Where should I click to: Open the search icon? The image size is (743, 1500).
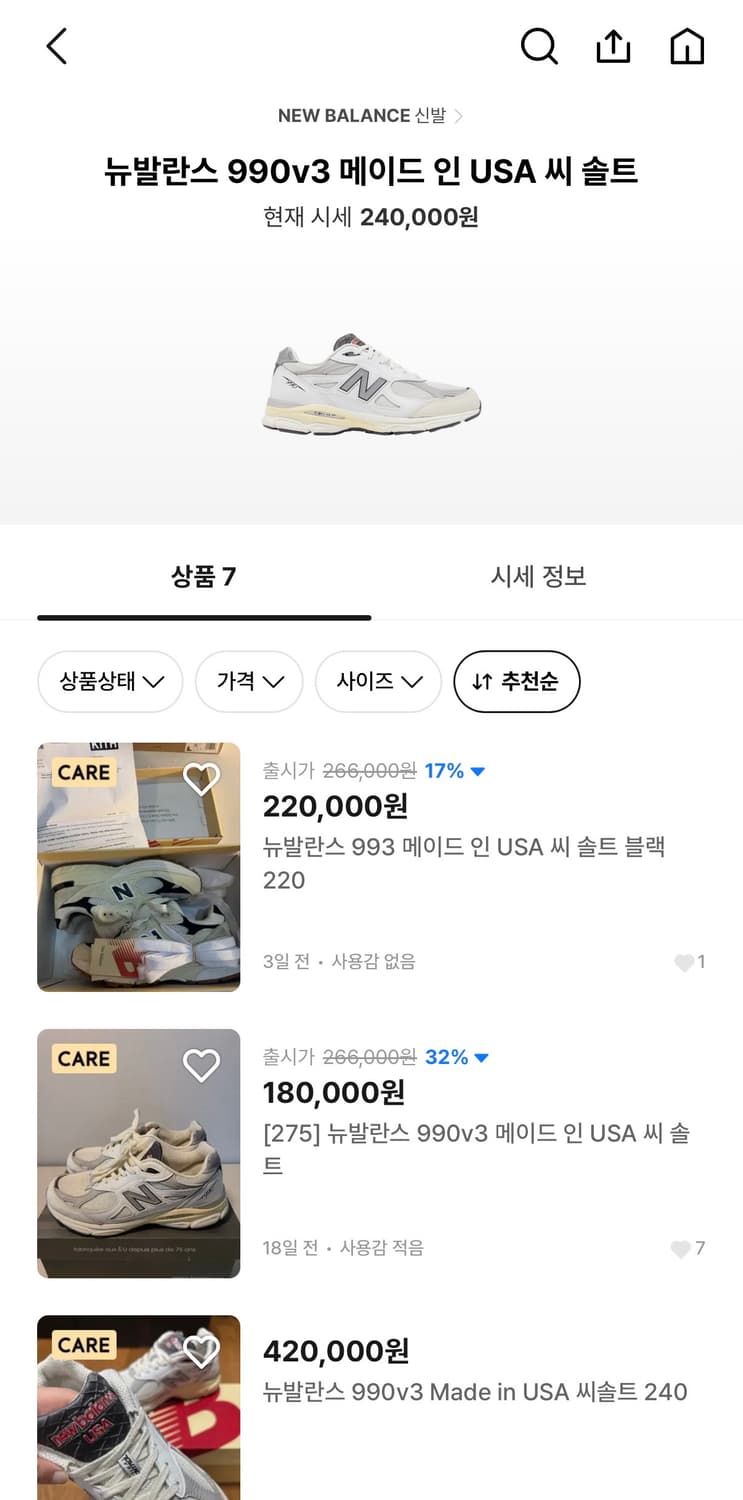[x=540, y=46]
